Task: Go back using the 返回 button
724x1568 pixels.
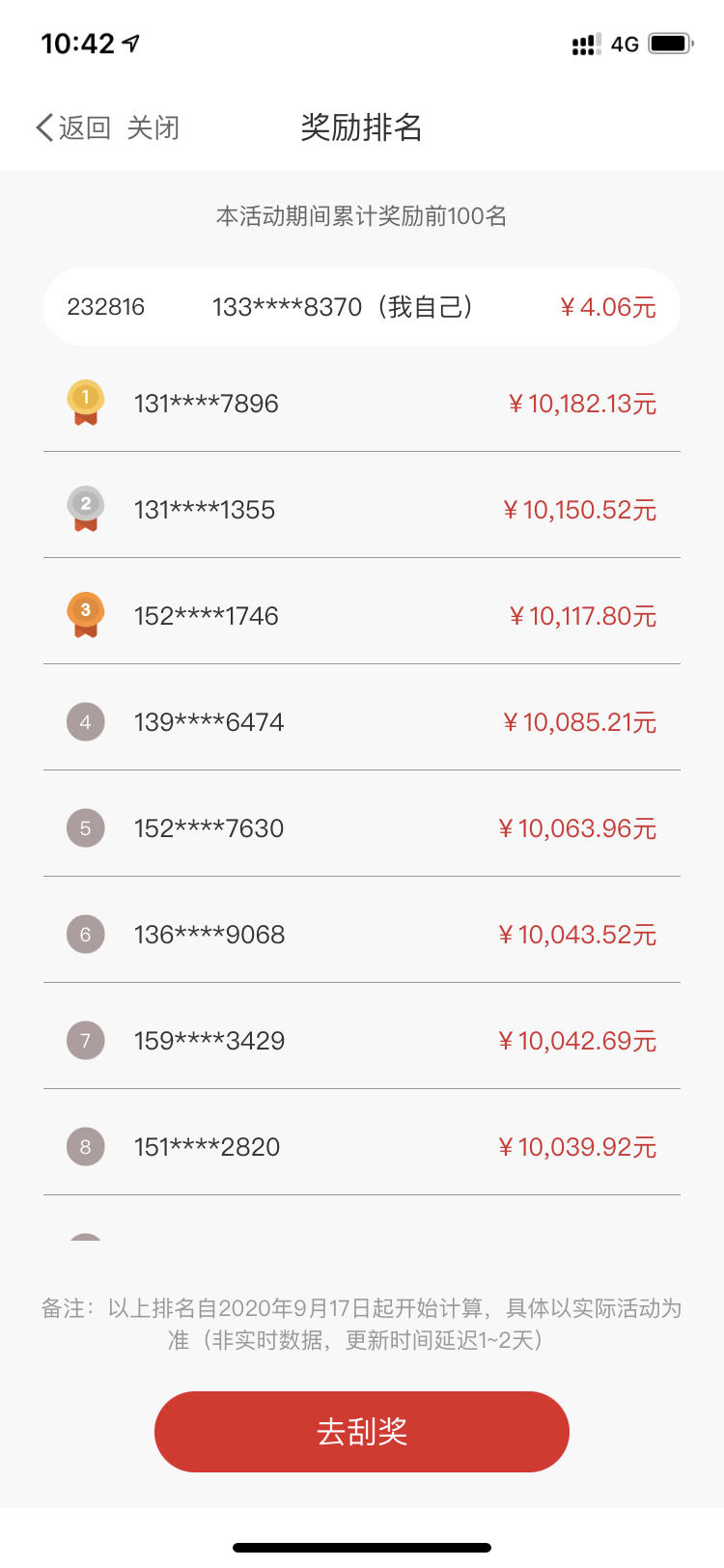Action: pos(73,127)
